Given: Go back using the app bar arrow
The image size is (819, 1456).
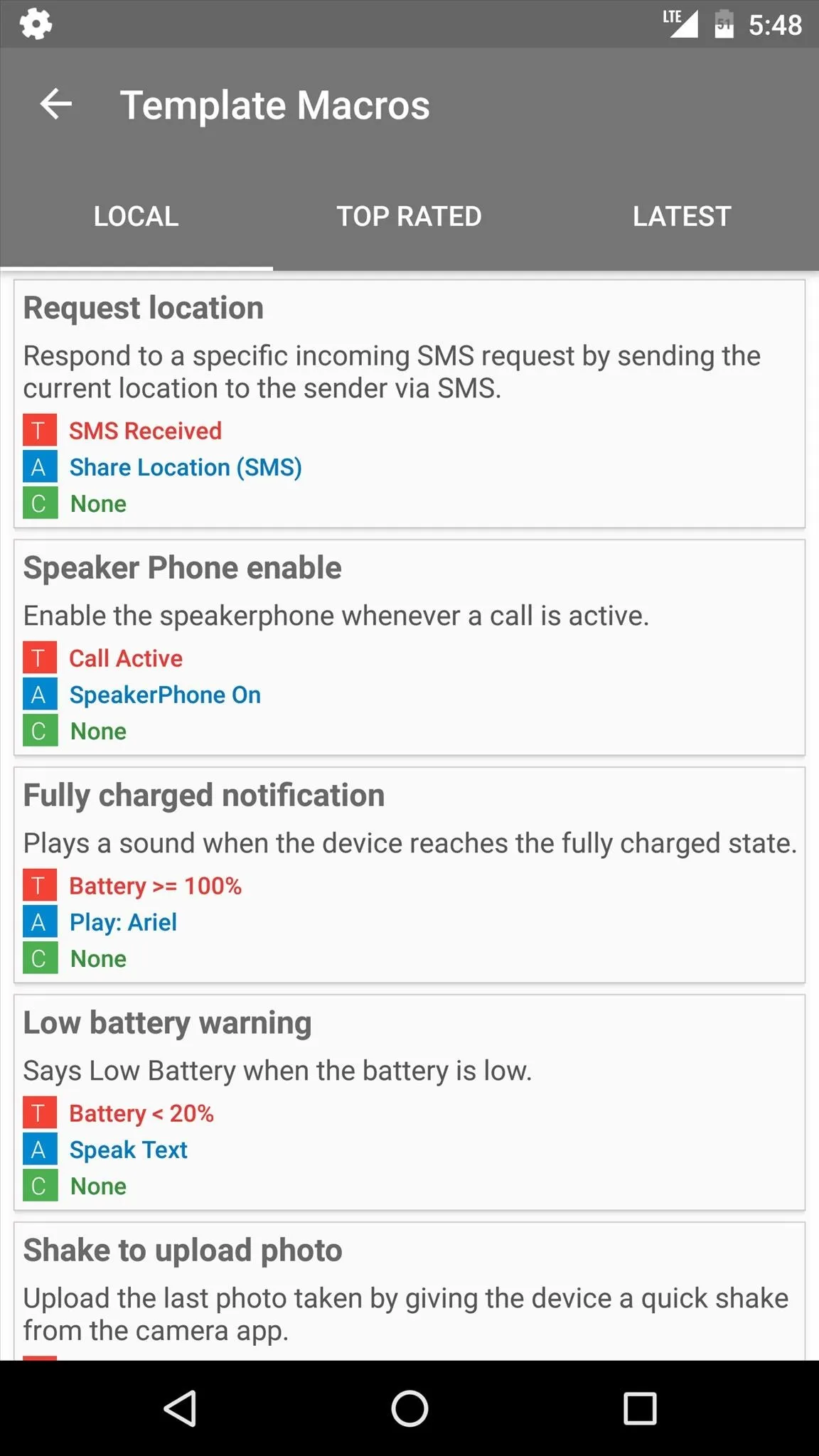Looking at the screenshot, I should (x=56, y=105).
